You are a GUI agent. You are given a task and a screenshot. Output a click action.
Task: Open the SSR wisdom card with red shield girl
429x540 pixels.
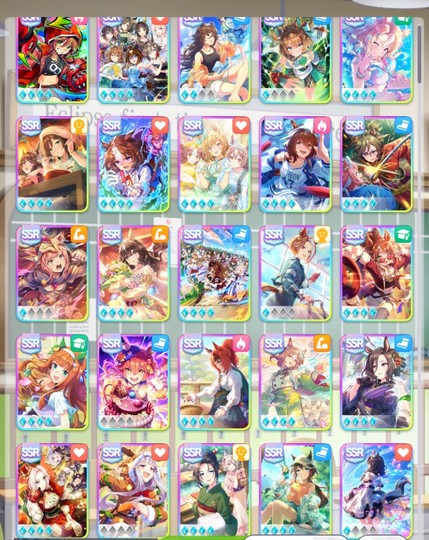click(x=376, y=273)
